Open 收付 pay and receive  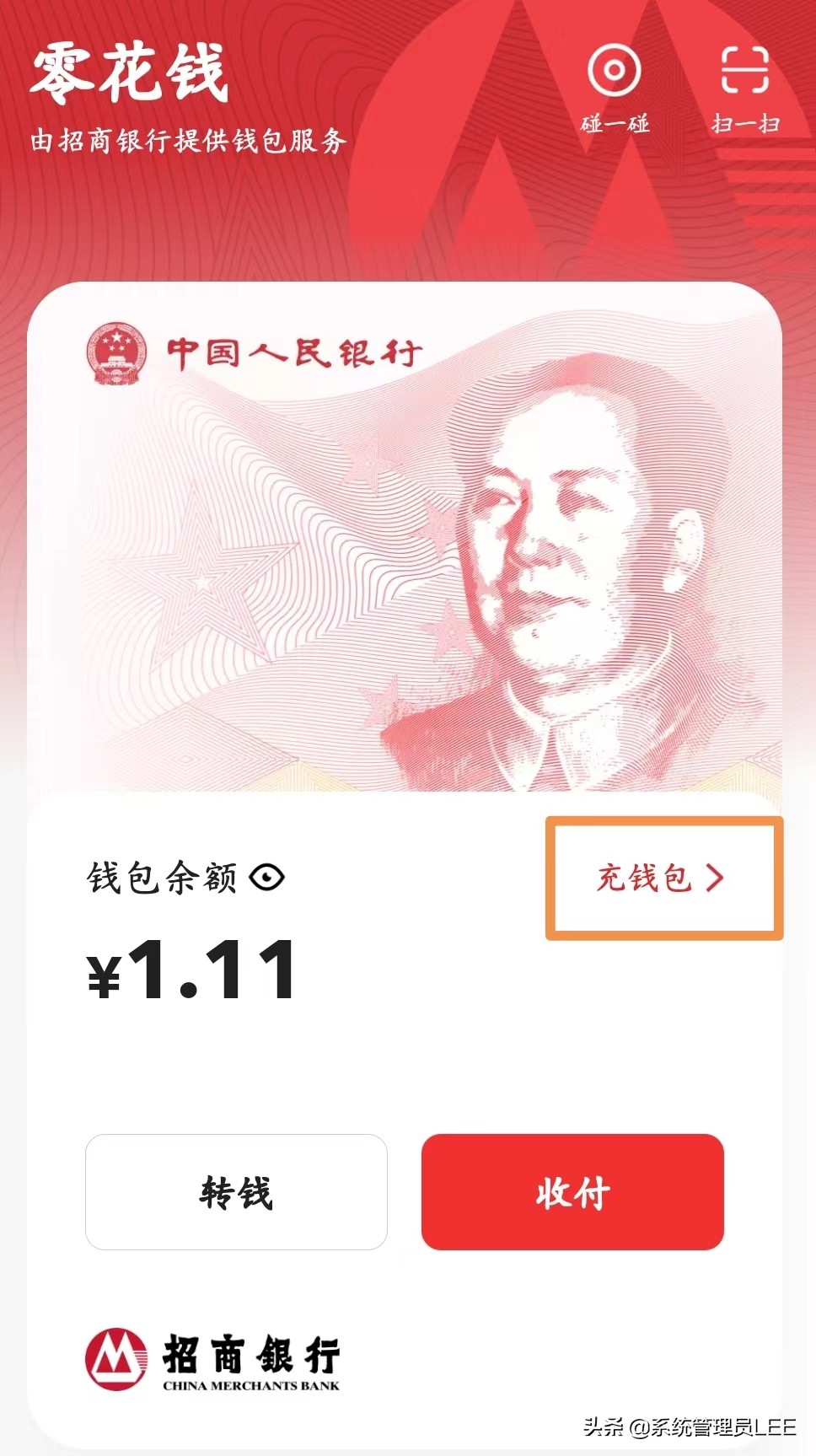point(572,1192)
